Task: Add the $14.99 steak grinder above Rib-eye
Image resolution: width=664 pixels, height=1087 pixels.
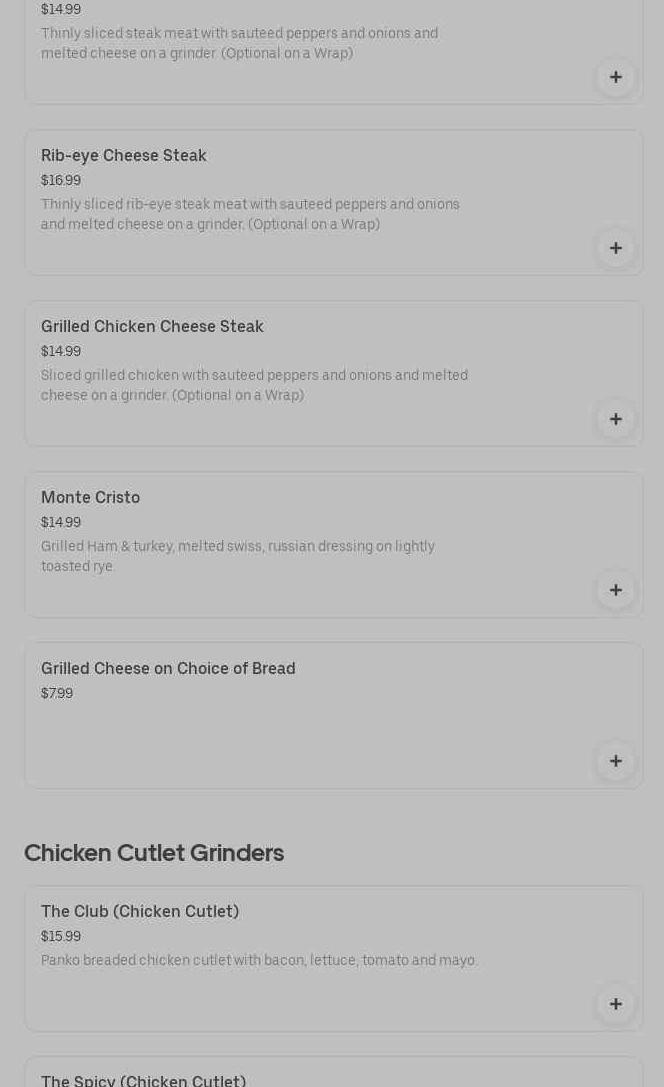Action: pyautogui.click(x=616, y=77)
